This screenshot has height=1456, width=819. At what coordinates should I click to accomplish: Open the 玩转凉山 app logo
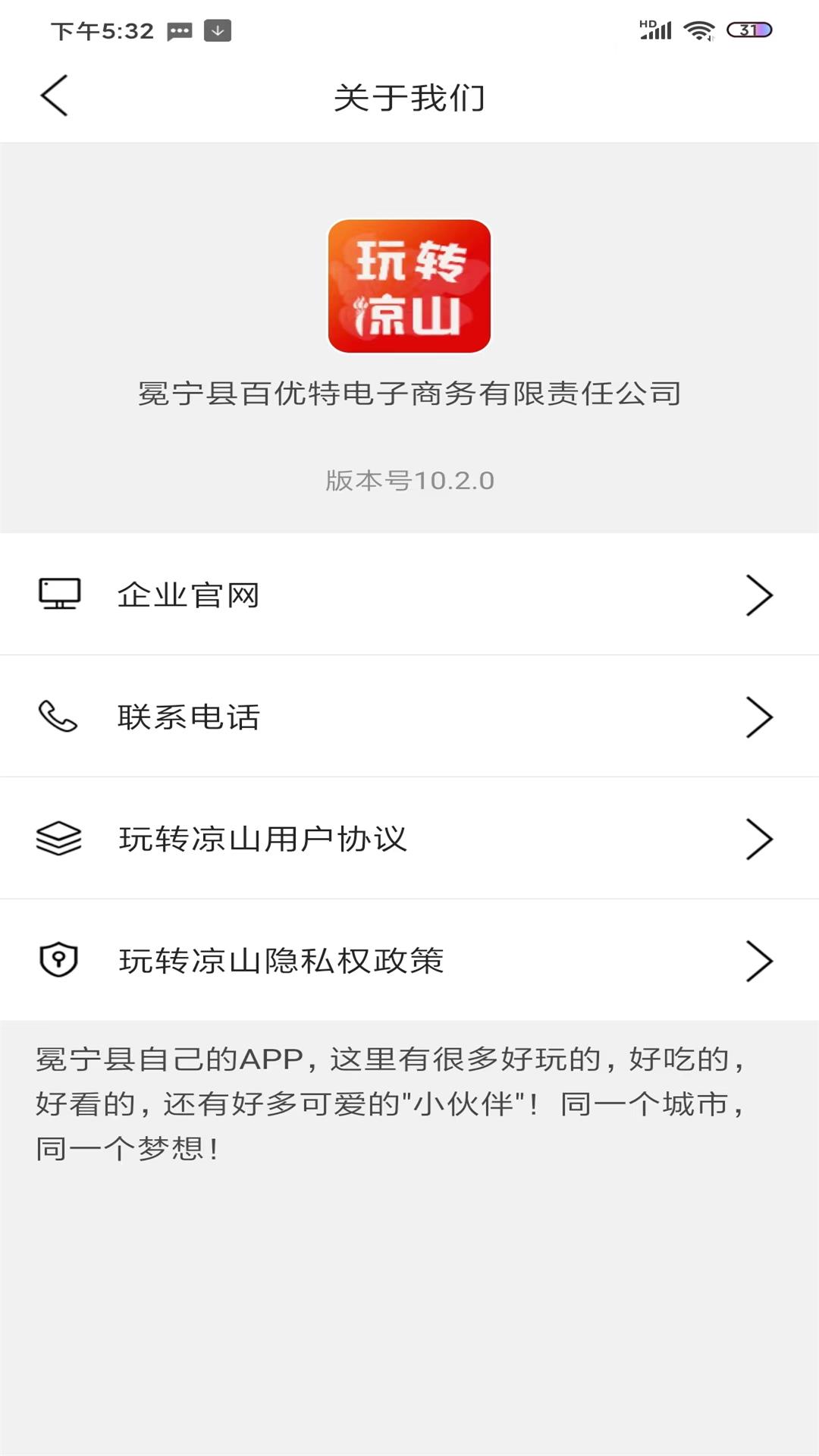tap(409, 287)
